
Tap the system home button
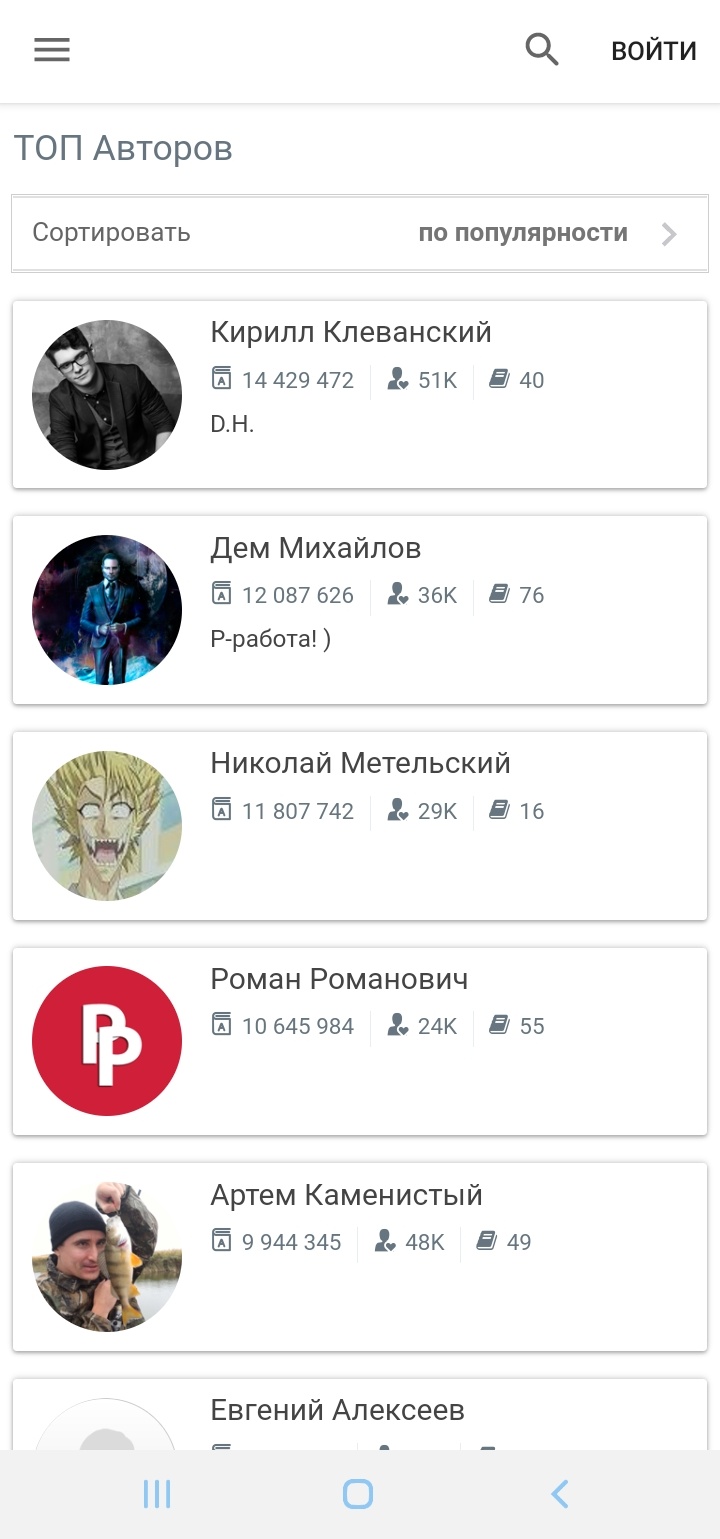tap(358, 1494)
